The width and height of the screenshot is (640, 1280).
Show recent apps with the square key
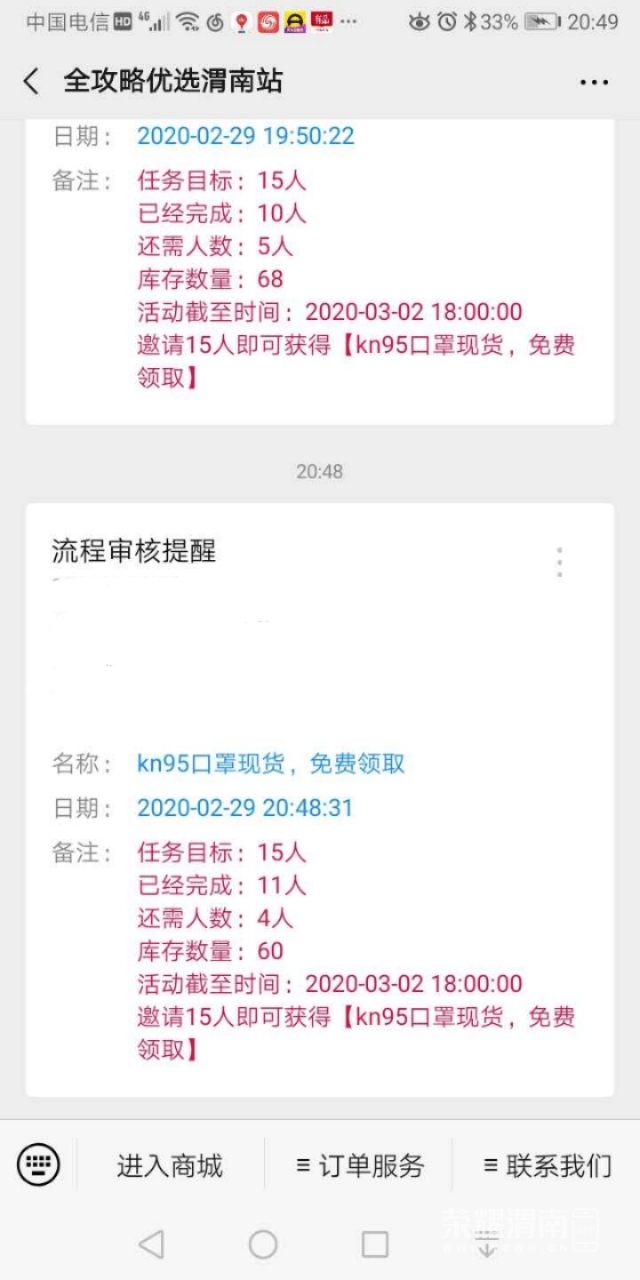point(375,1244)
